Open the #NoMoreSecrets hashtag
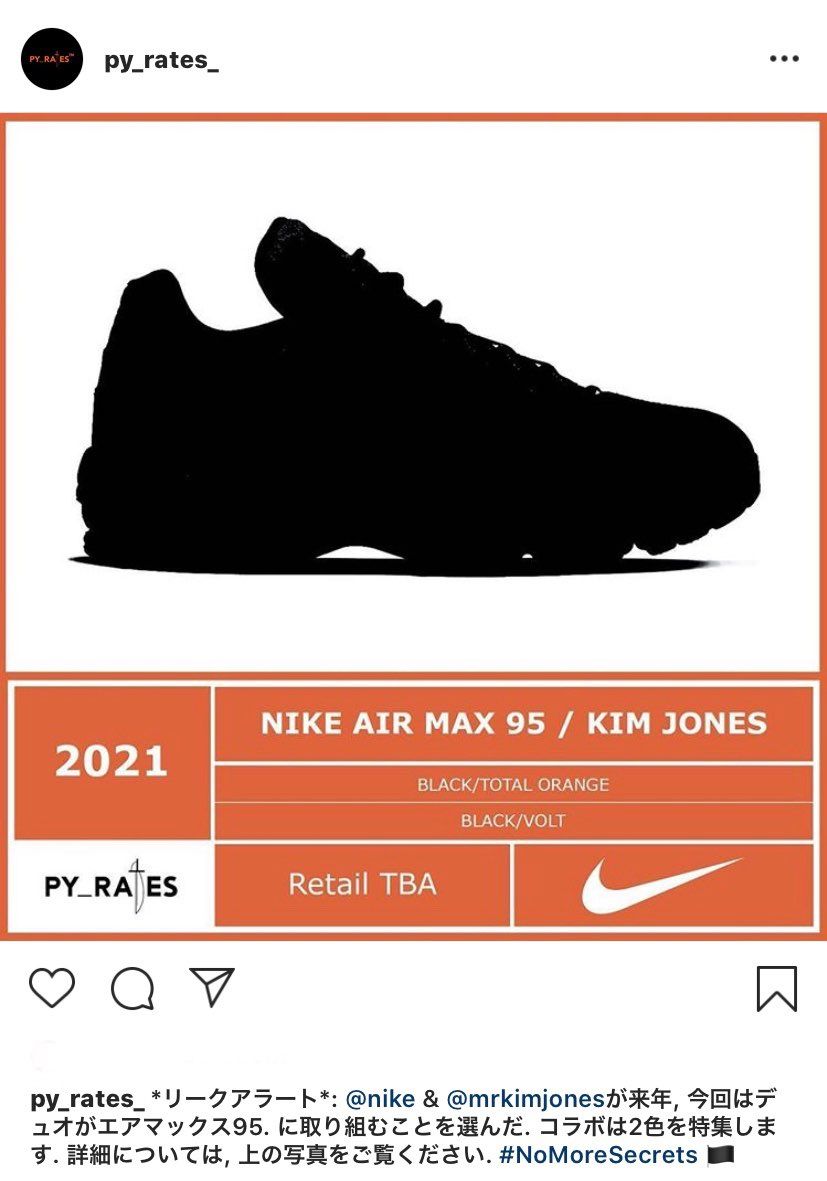 coord(597,1155)
